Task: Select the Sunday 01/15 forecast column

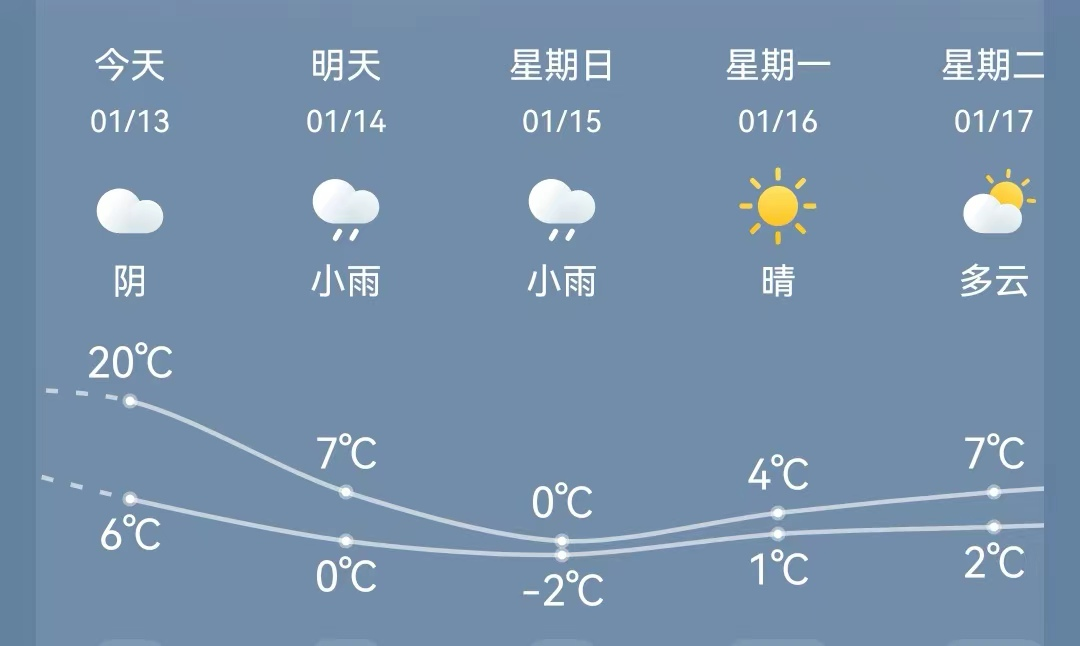Action: [x=562, y=210]
